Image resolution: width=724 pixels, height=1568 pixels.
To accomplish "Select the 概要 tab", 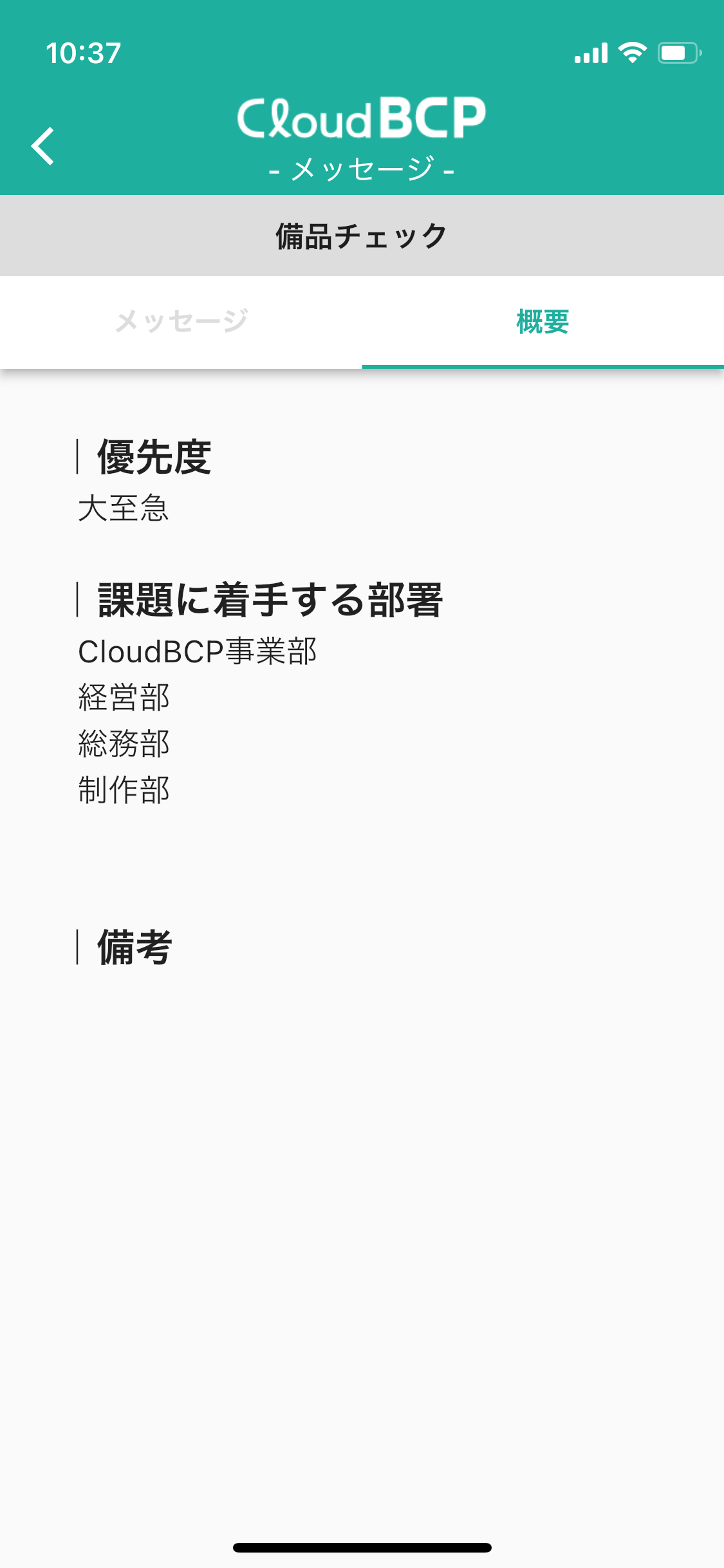I will (x=543, y=322).
